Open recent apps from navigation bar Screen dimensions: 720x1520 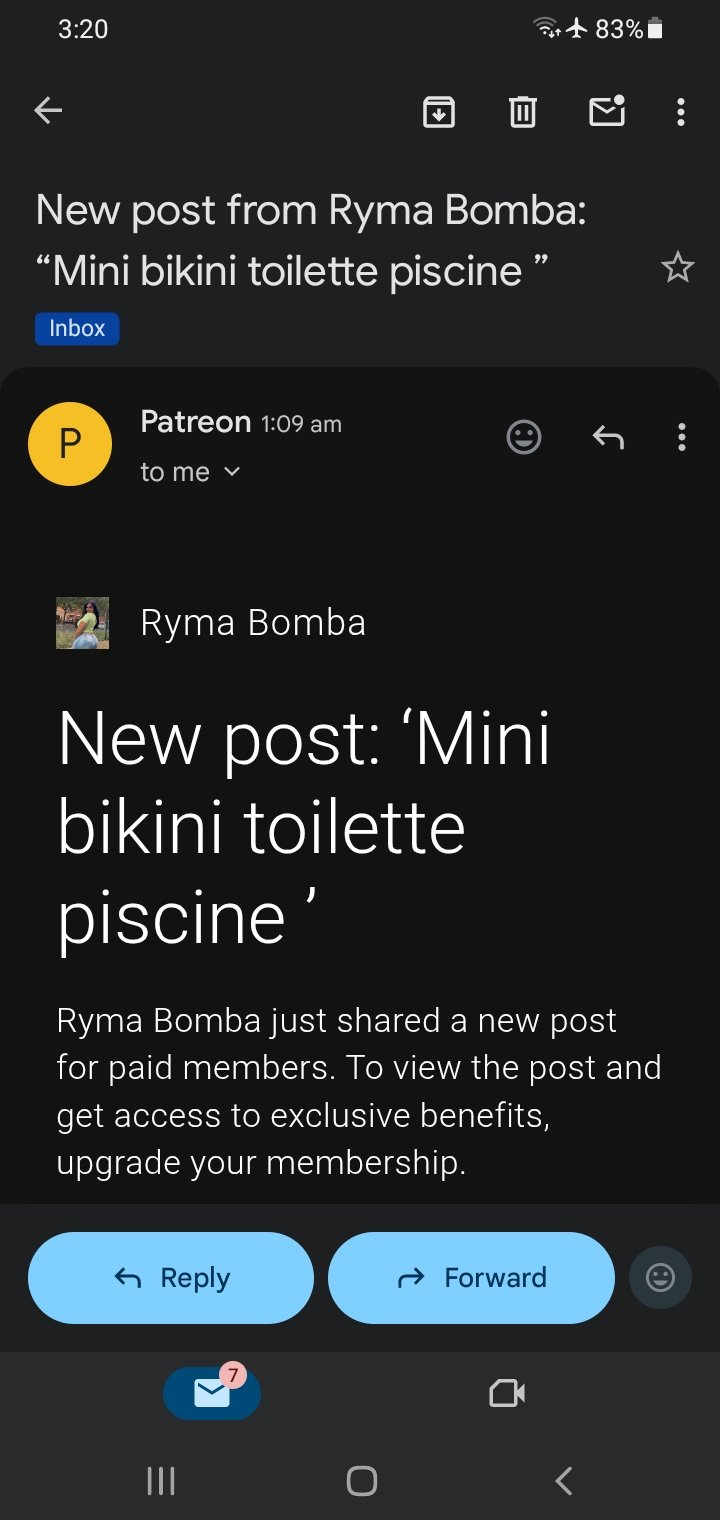point(161,1480)
